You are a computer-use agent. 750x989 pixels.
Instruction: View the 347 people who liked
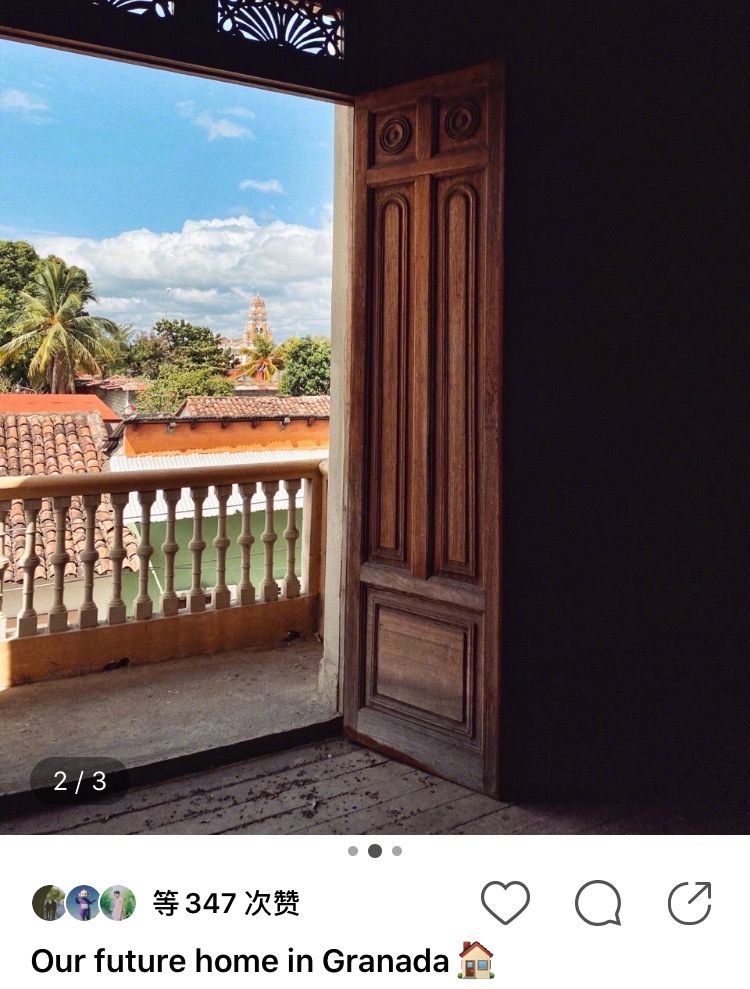coord(225,904)
